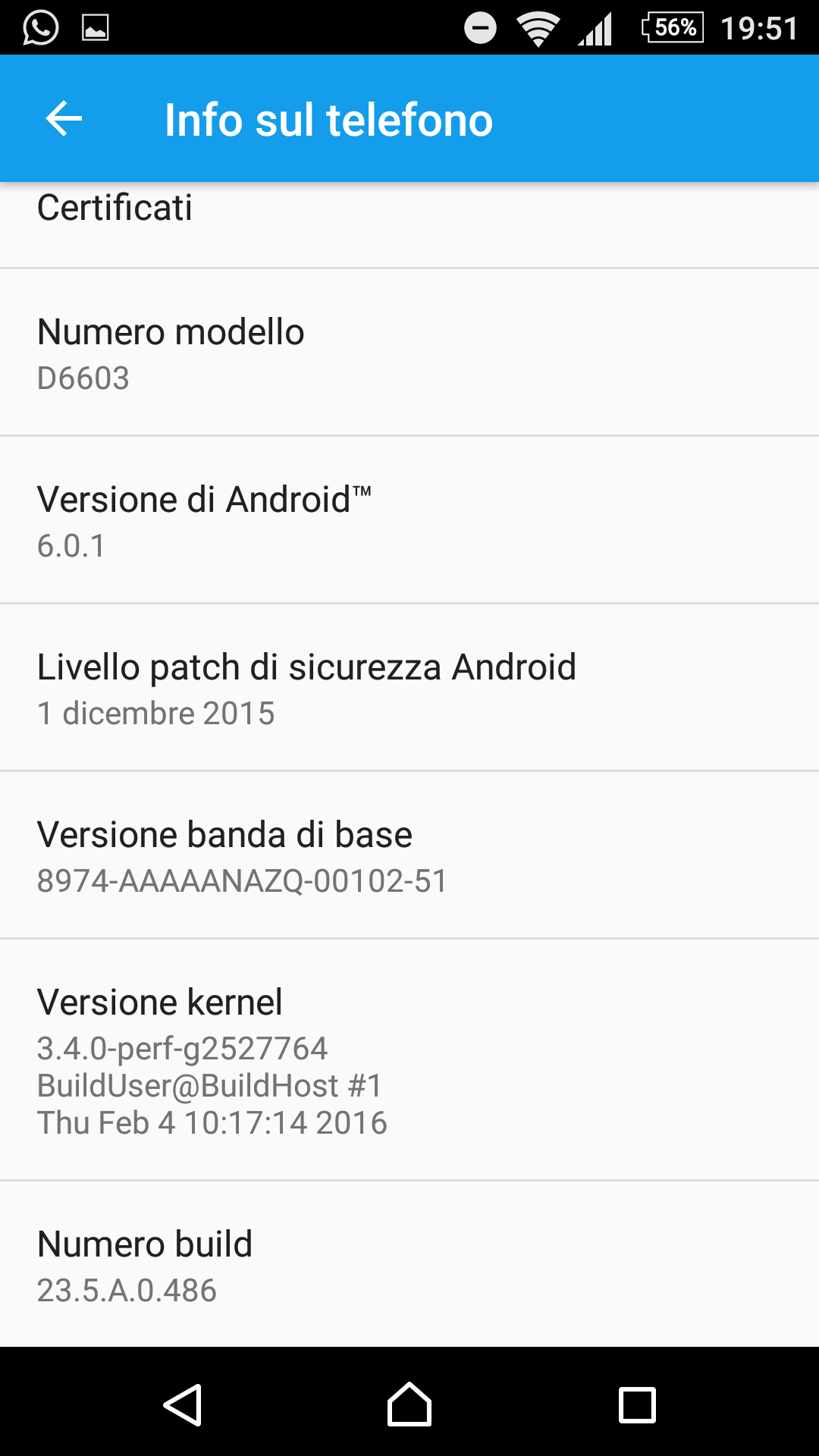Tap Livello patch di sicurezza Android
The height and width of the screenshot is (1456, 819).
point(409,688)
